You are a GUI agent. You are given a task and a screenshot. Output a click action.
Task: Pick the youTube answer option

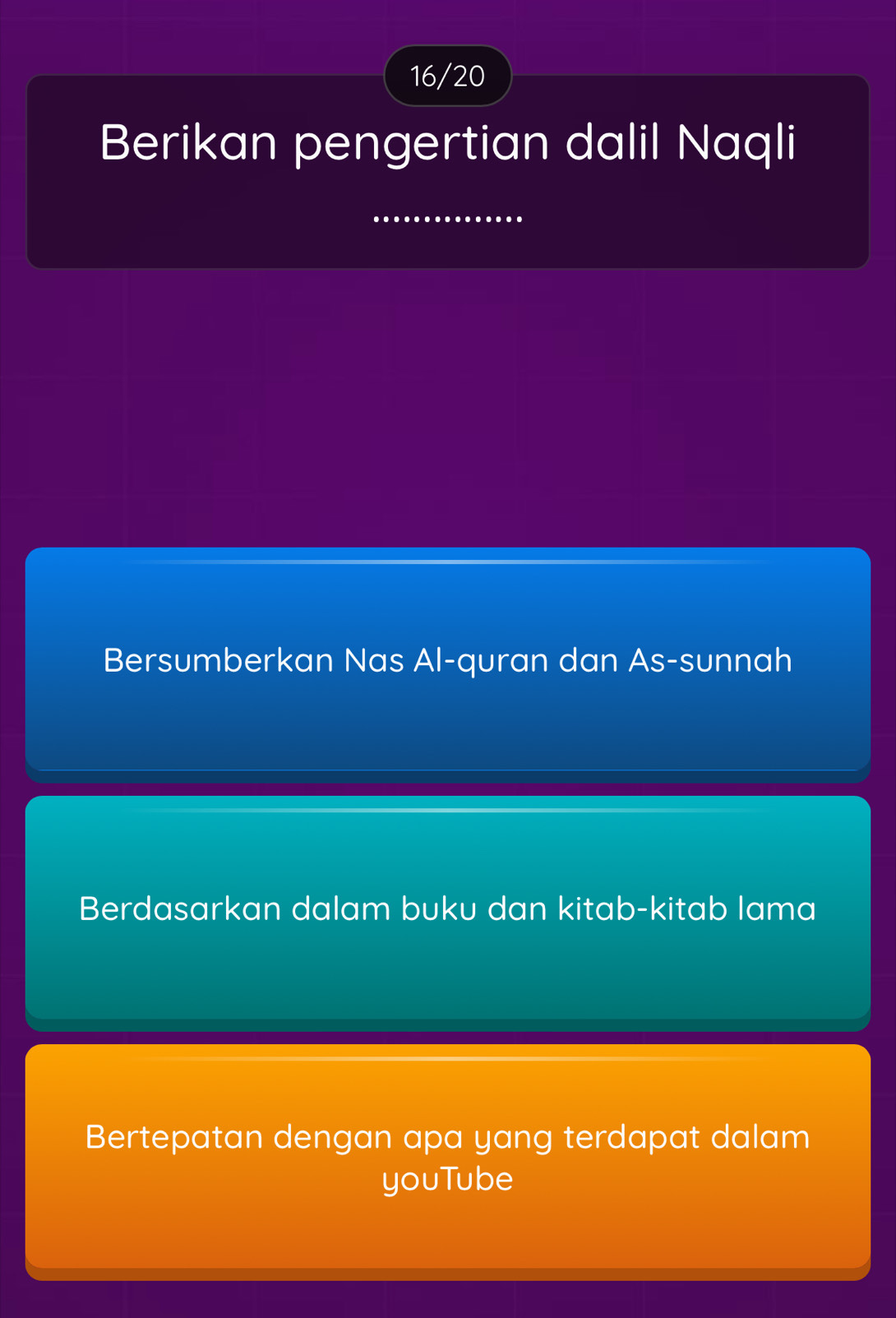point(448,1158)
